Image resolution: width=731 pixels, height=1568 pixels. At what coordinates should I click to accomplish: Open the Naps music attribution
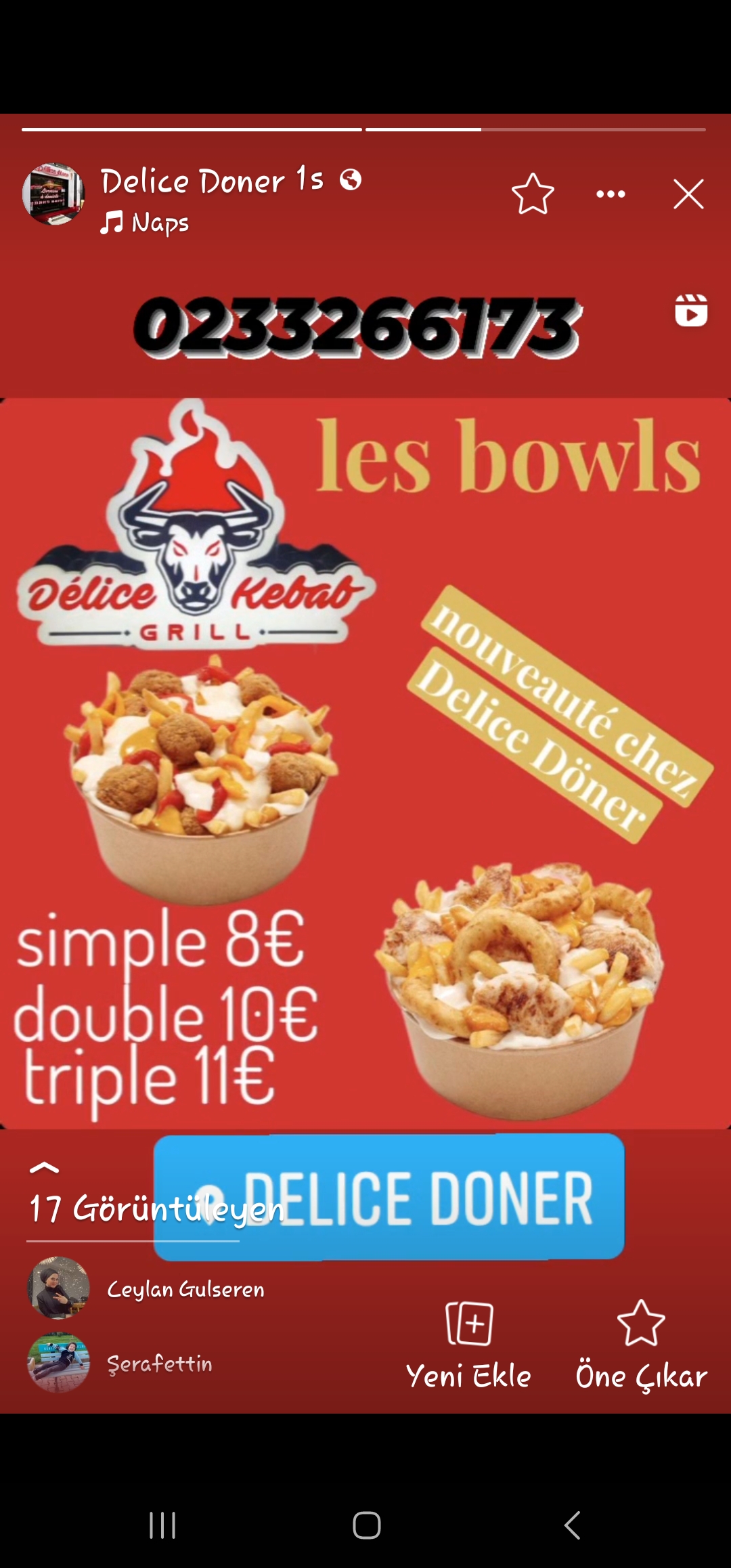tap(145, 222)
